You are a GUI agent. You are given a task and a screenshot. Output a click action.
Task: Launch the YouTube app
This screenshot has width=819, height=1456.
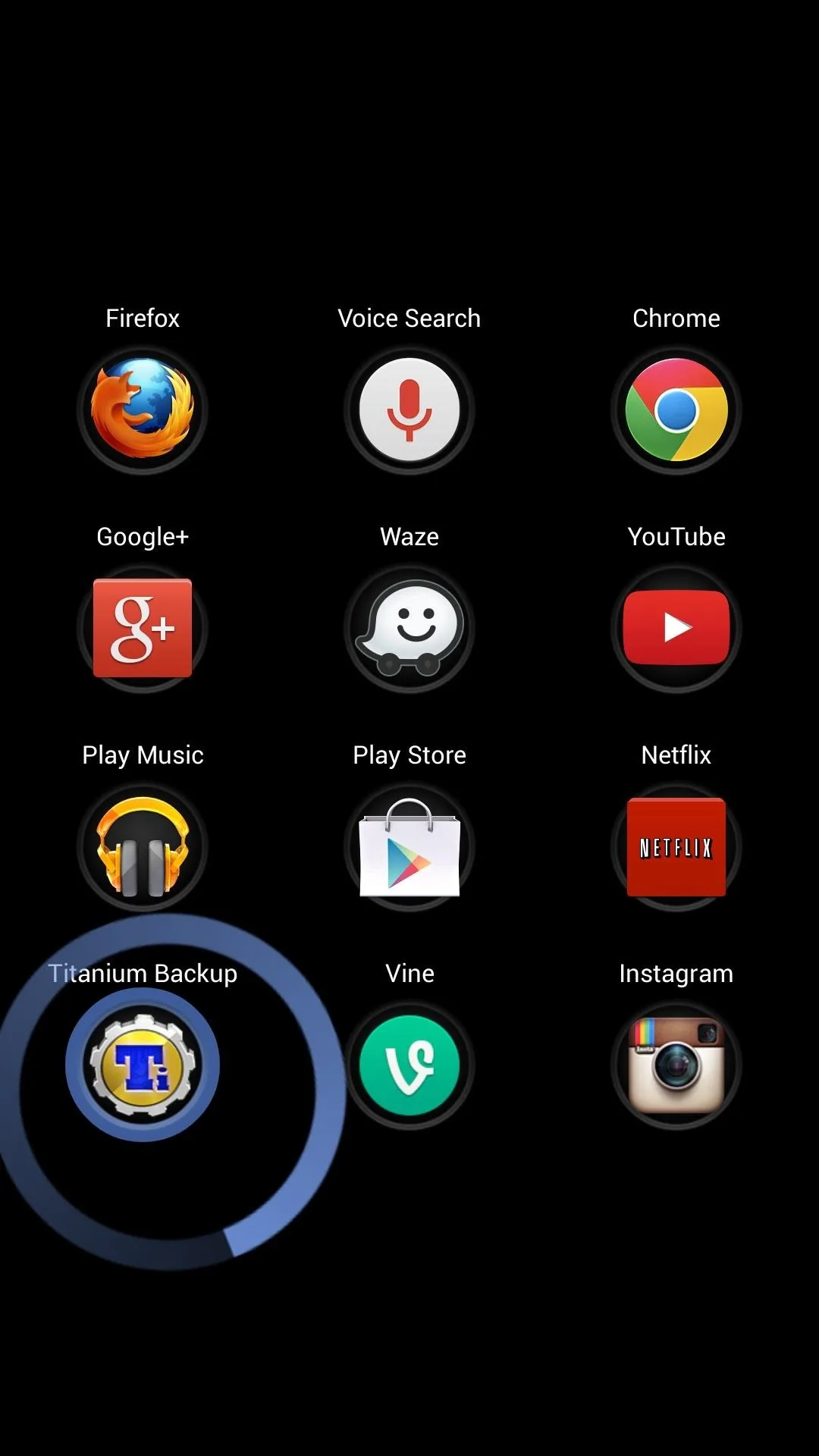(676, 628)
